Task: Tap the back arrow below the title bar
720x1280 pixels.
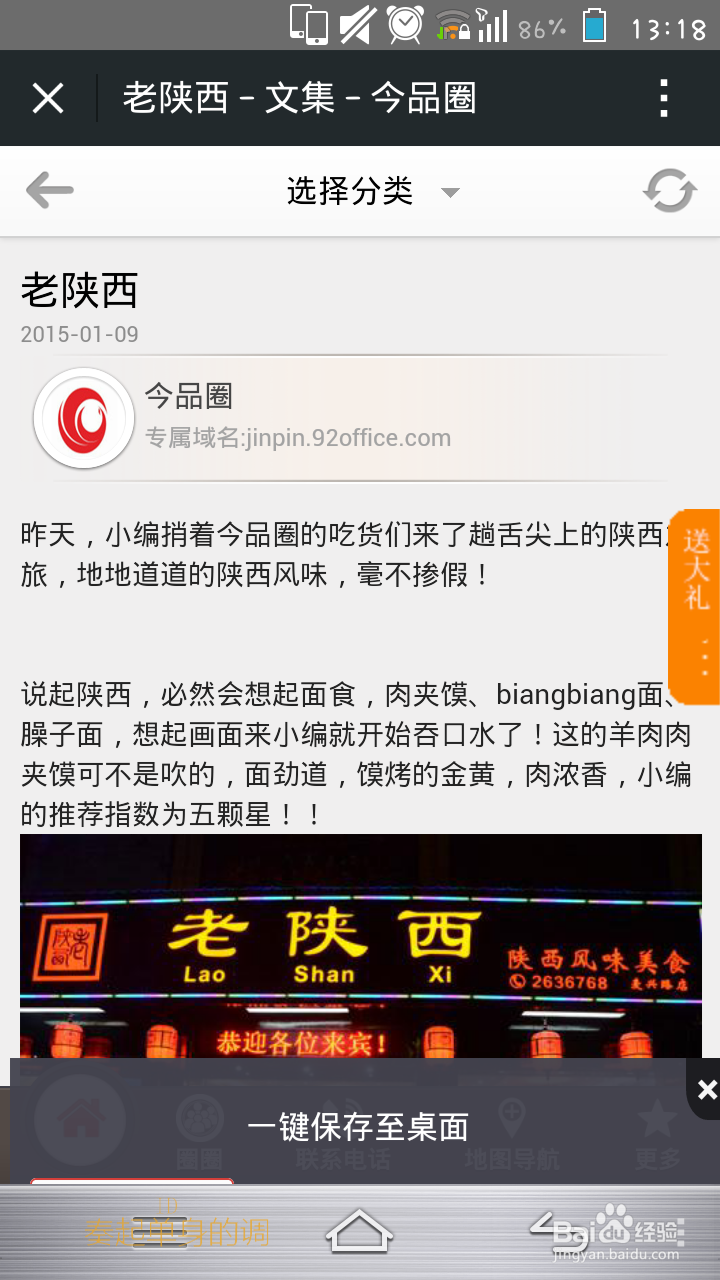Action: [x=48, y=190]
